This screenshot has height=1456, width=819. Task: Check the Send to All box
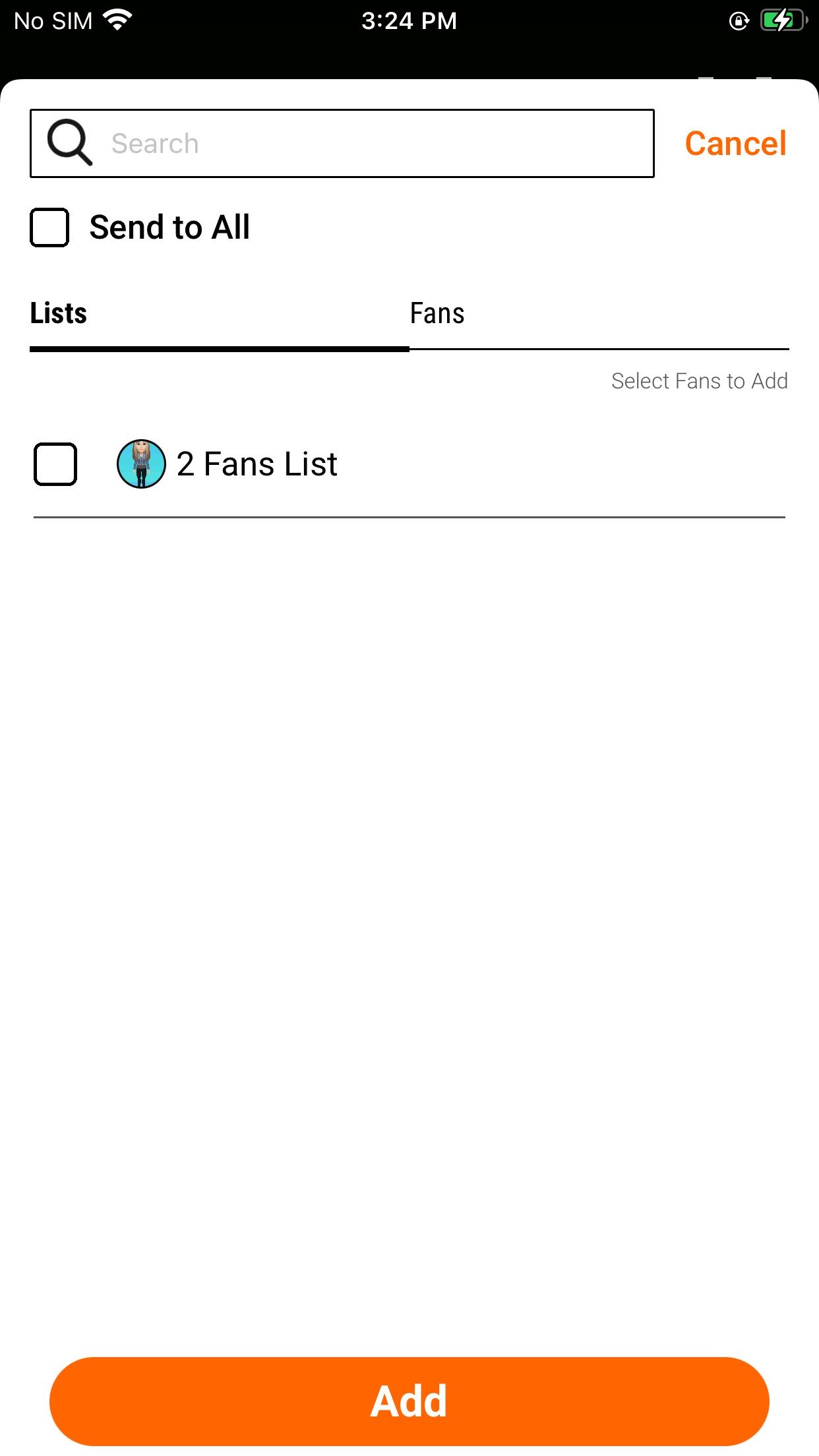pos(49,228)
